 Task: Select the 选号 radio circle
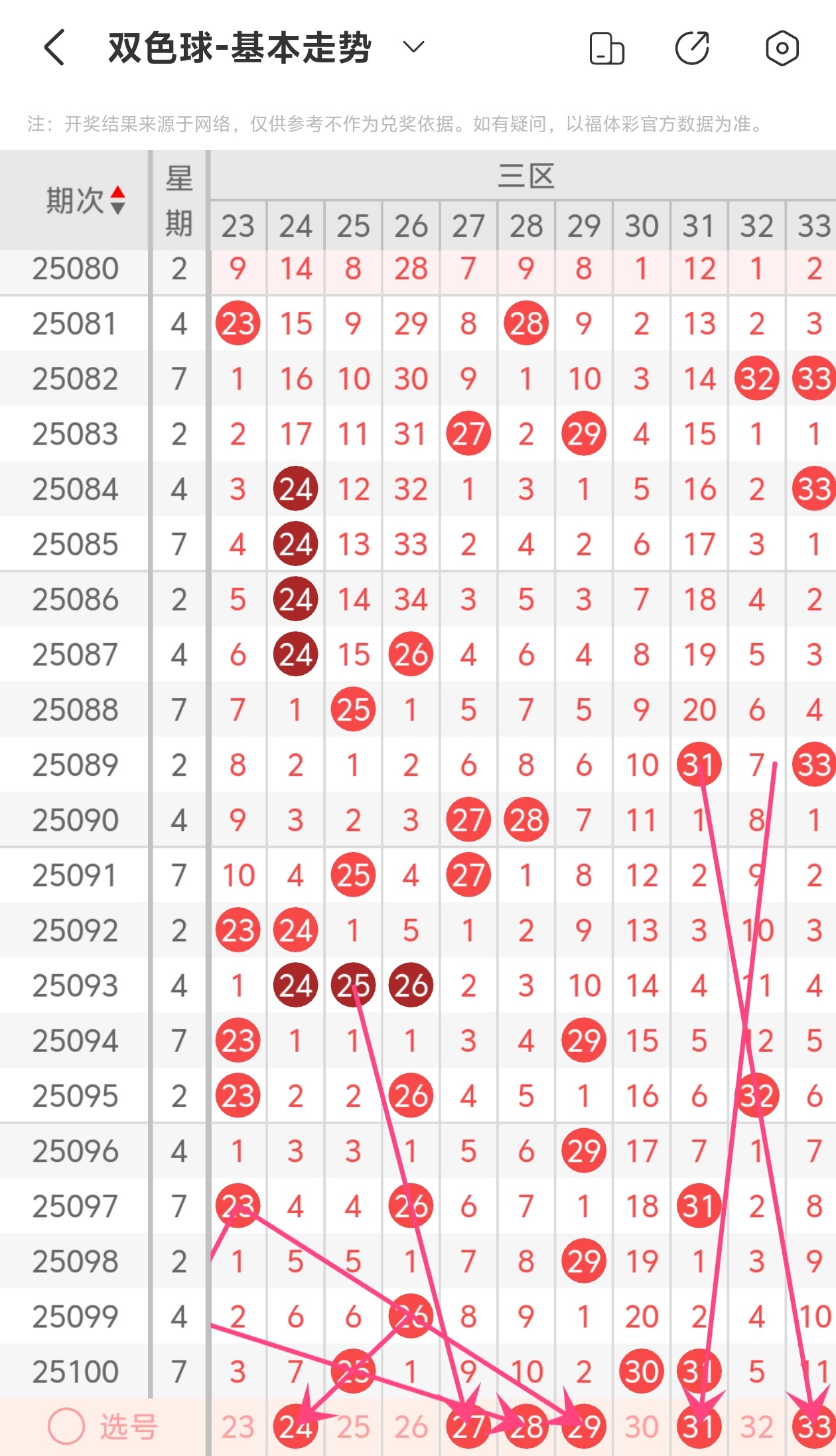click(x=66, y=1427)
